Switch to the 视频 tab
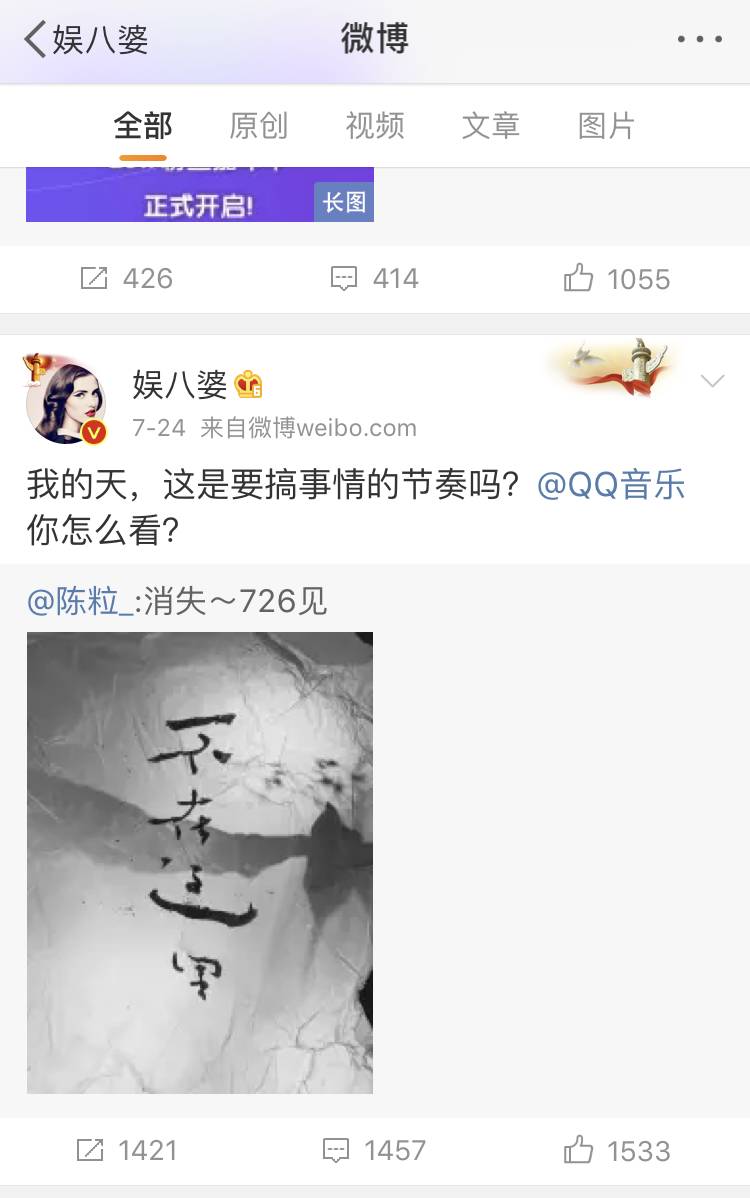This screenshot has height=1198, width=750. tap(375, 126)
